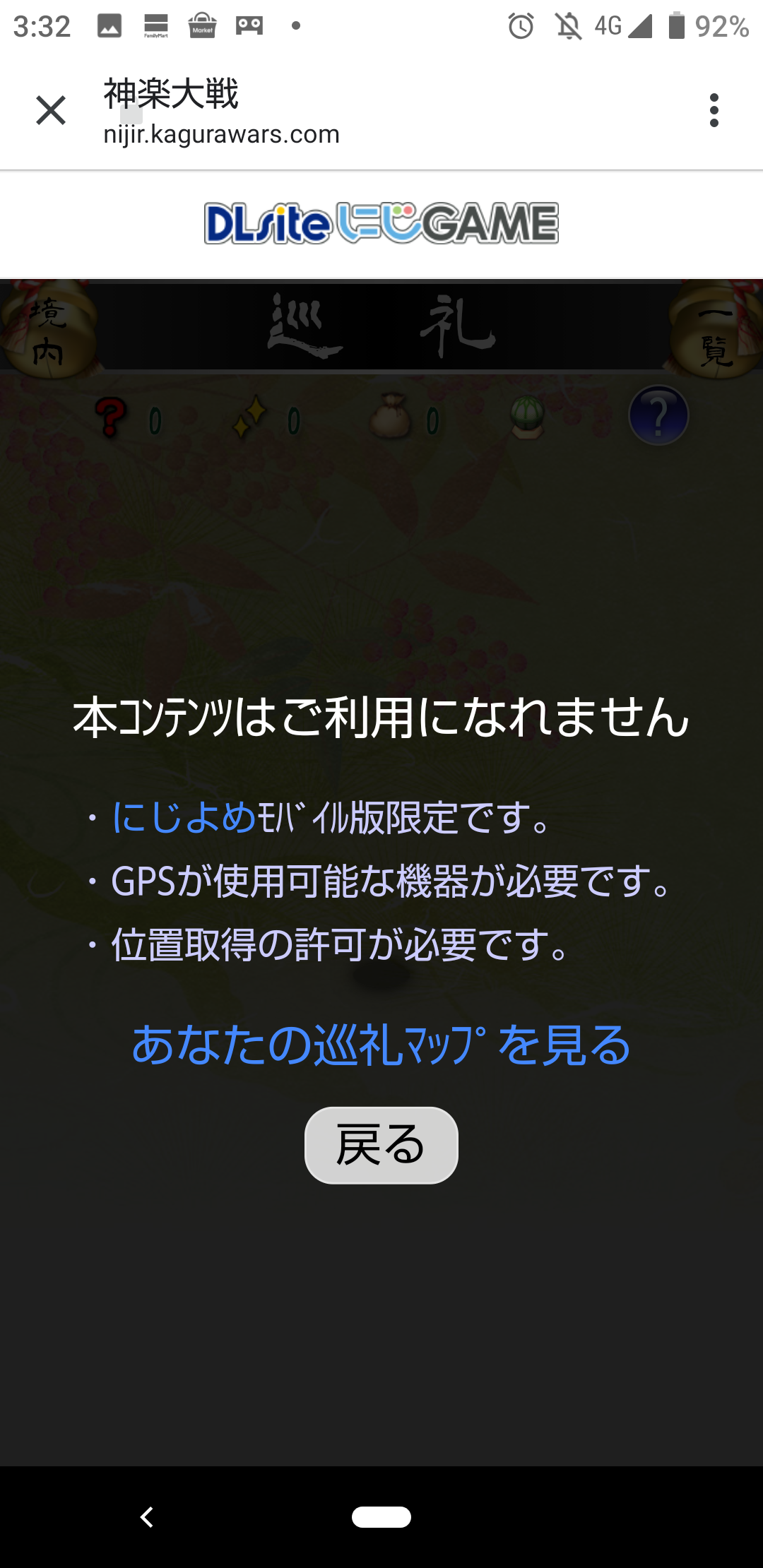
Task: Open the blue question mark help
Action: (658, 415)
